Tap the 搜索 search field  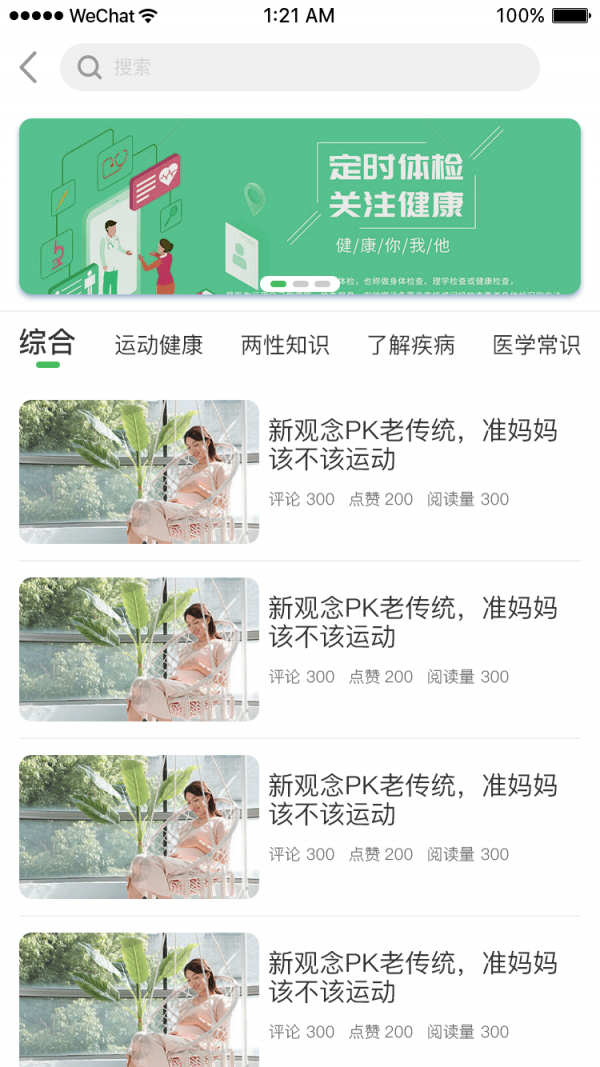point(300,68)
